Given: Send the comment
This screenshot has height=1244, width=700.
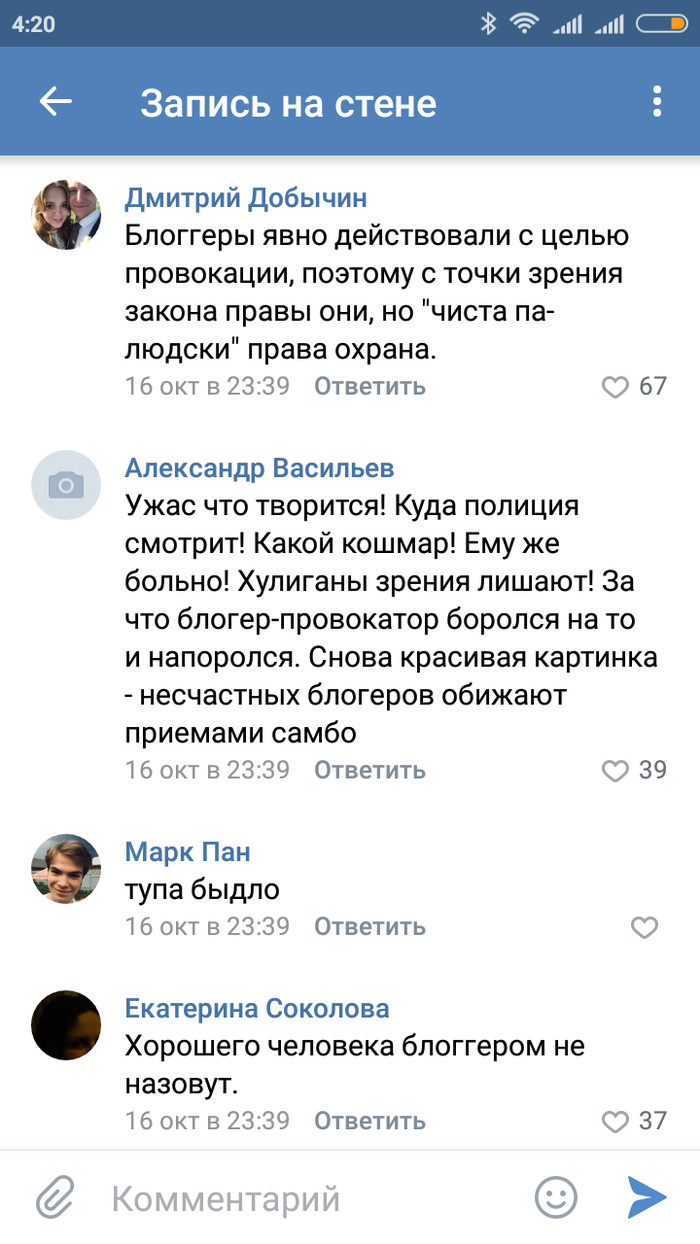Looking at the screenshot, I should tap(647, 1197).
